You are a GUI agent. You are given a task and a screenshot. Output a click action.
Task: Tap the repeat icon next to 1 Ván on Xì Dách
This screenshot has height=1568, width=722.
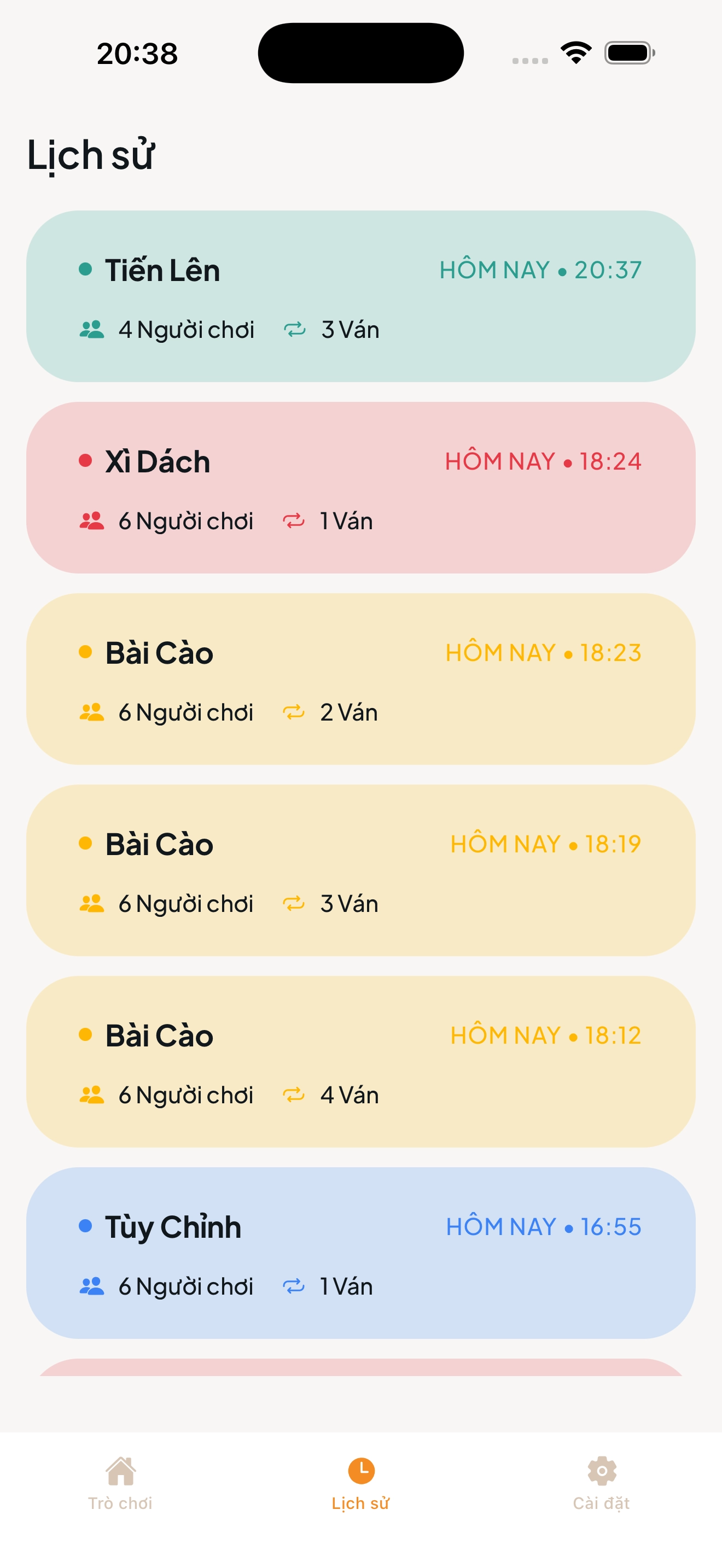294,520
